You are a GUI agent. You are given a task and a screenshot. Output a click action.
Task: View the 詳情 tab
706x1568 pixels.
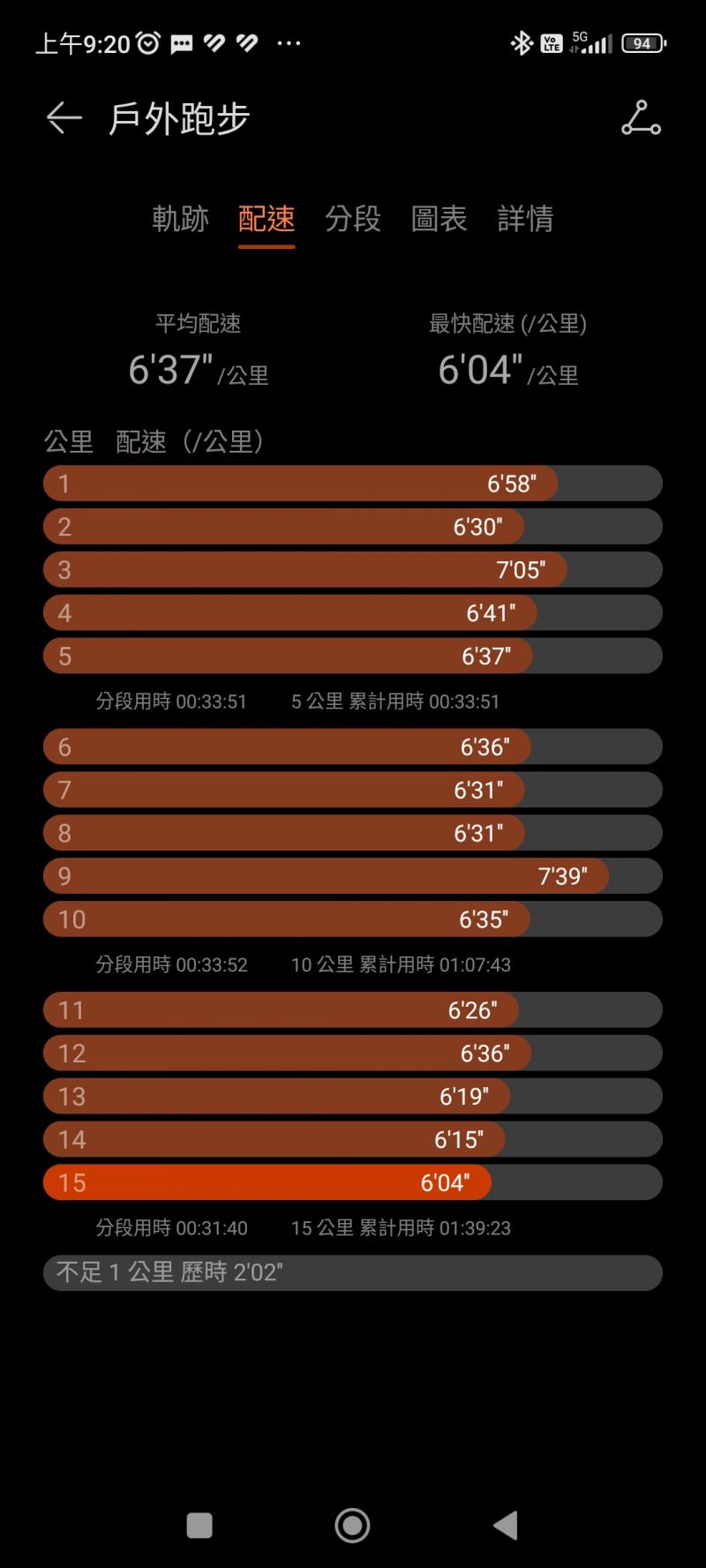point(526,219)
